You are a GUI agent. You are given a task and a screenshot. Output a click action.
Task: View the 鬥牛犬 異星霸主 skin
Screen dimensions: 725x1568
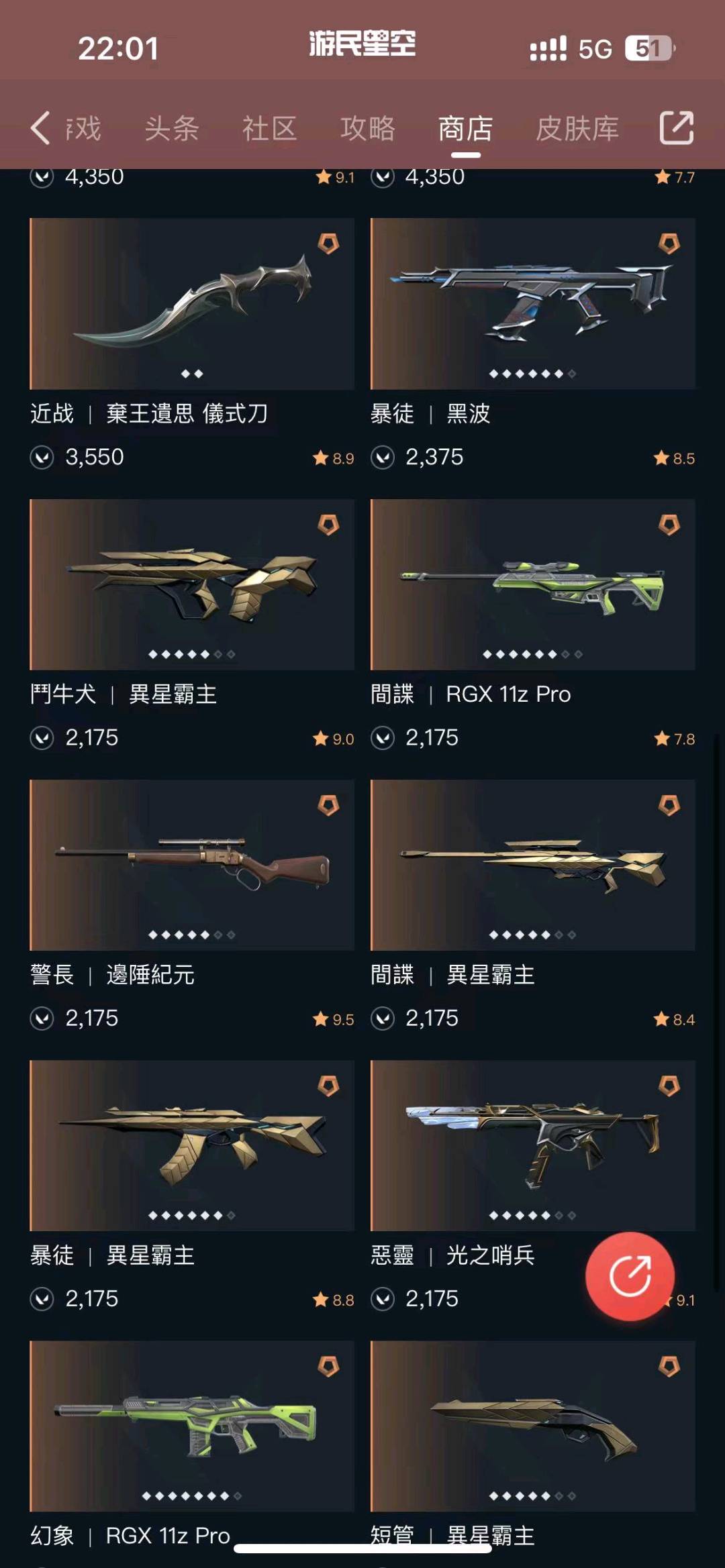[x=192, y=624]
